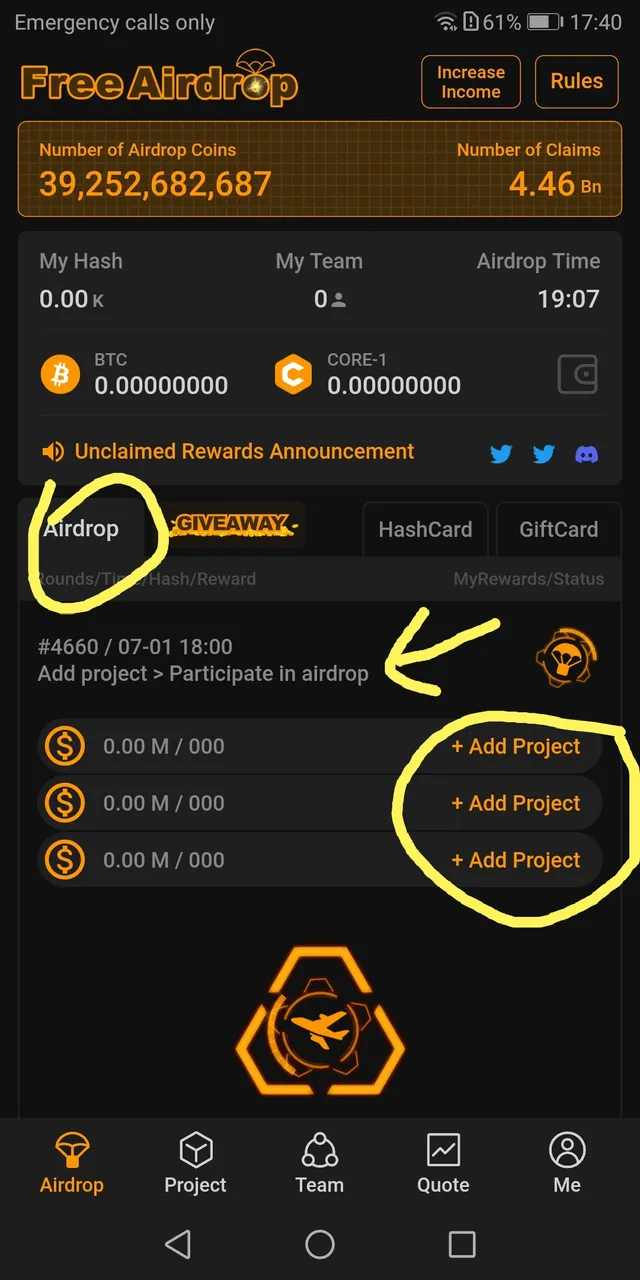Screen dimensions: 640x1280
Task: Open Project in bottom navigation
Action: click(195, 1164)
